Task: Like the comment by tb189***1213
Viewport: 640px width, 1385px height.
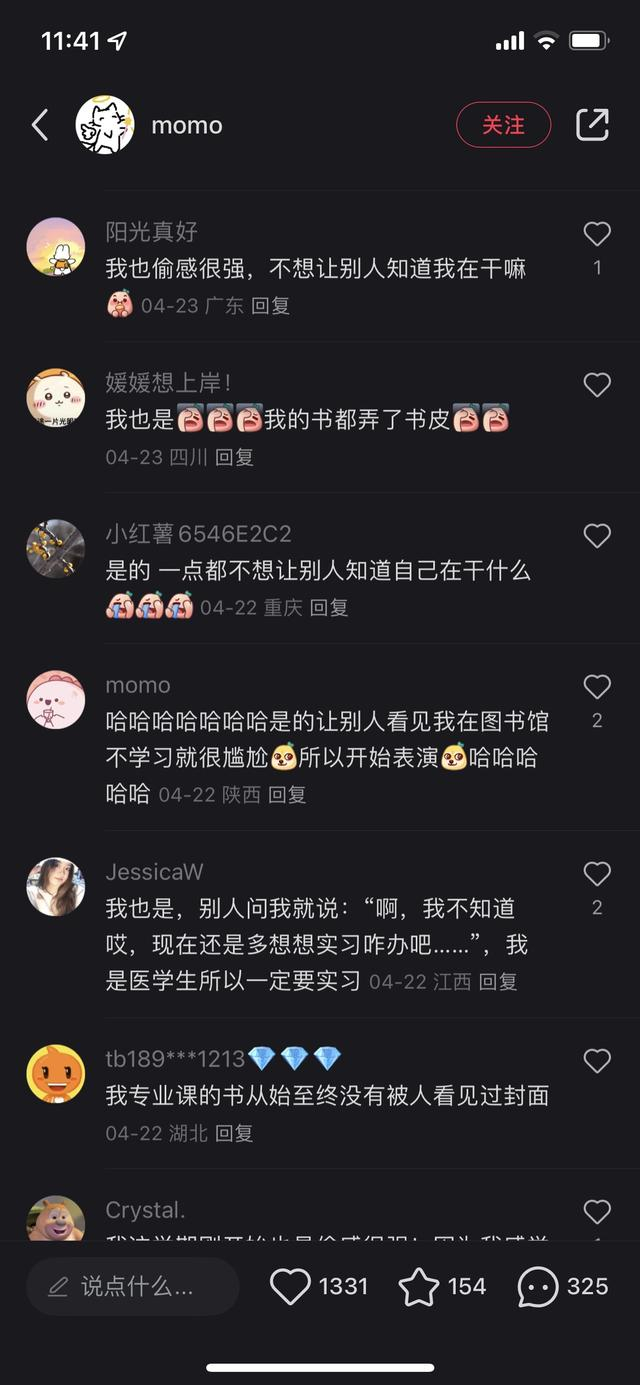Action: [x=597, y=1061]
